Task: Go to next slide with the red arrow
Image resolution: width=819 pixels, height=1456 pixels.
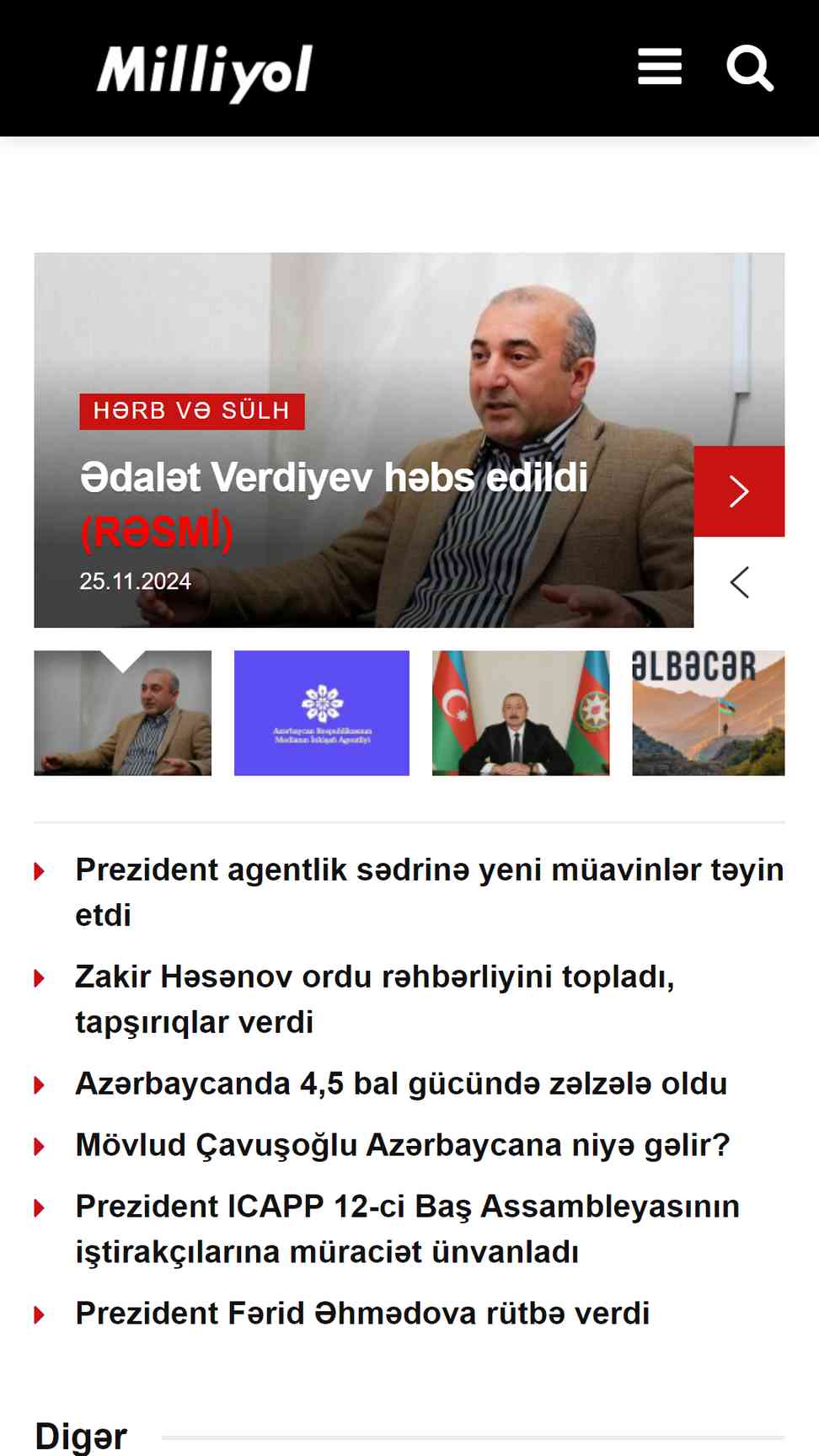Action: (739, 491)
